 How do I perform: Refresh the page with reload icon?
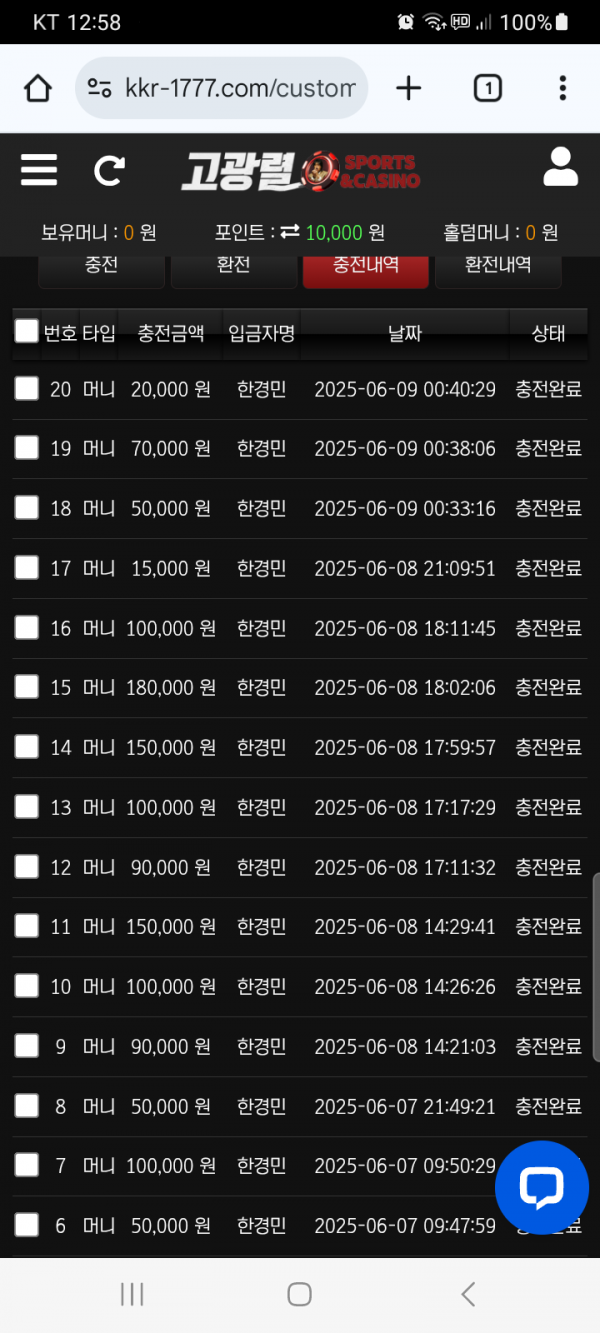pyautogui.click(x=109, y=171)
